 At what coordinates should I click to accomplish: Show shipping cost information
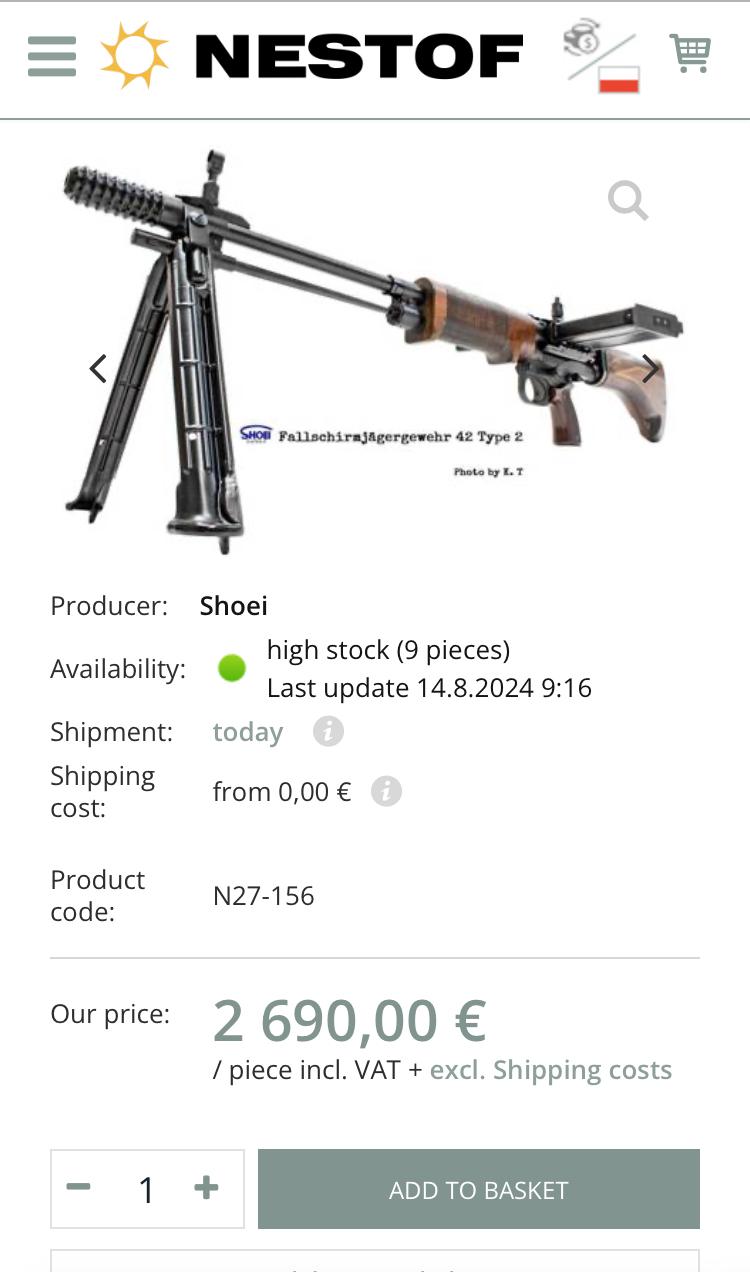click(x=386, y=792)
